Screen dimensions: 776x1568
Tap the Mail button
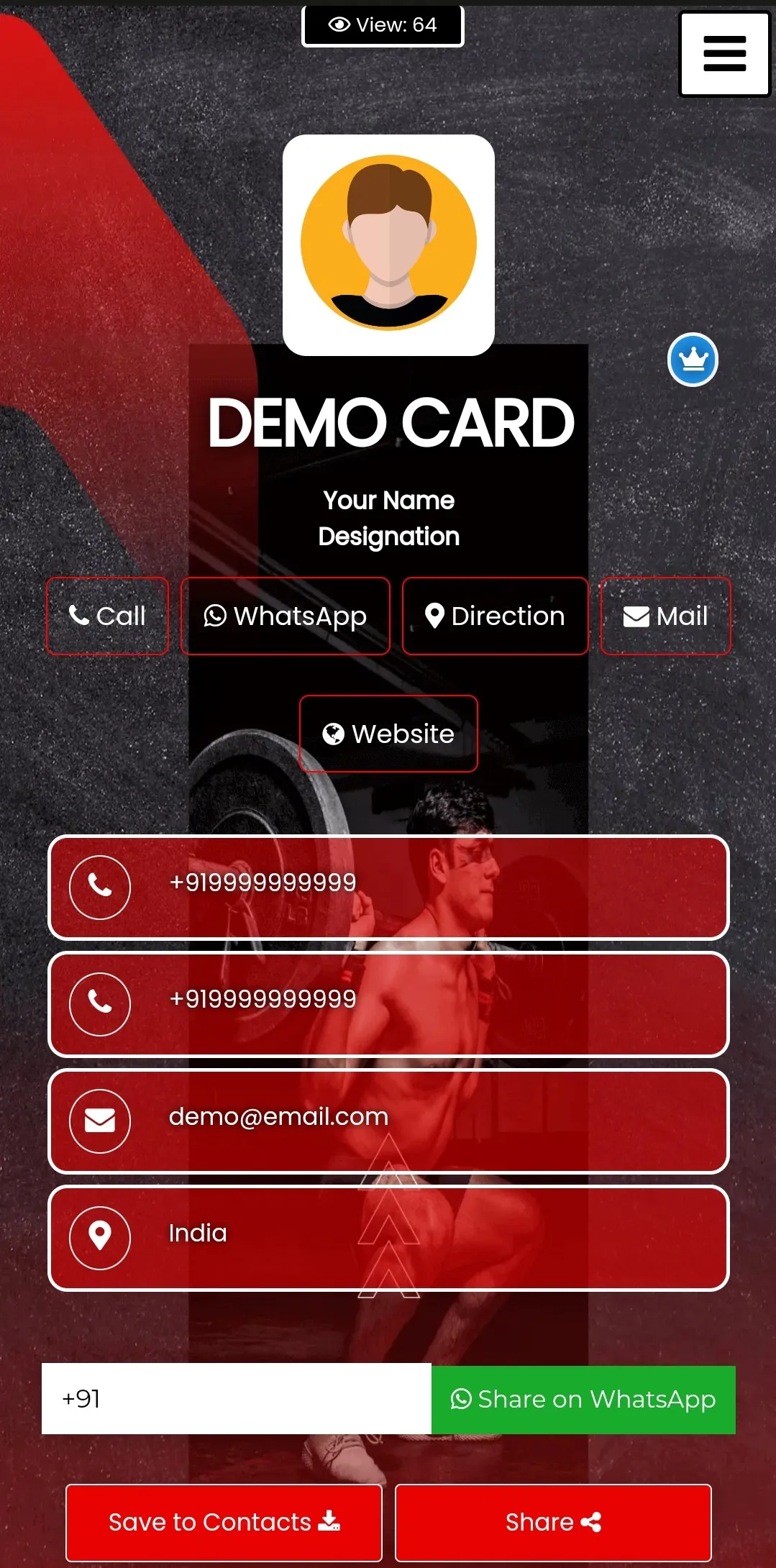[665, 616]
